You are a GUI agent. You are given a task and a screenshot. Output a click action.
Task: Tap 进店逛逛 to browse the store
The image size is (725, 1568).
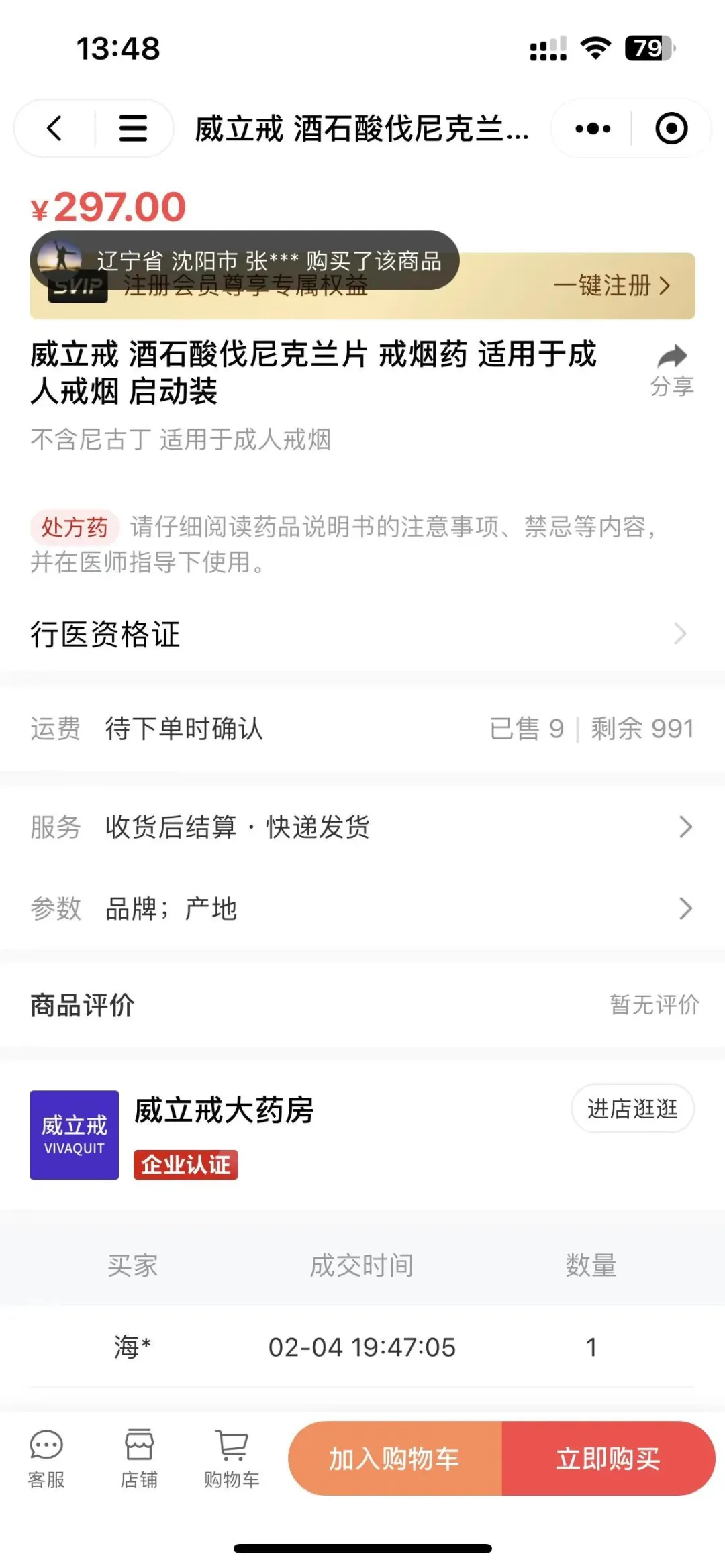(x=632, y=1109)
